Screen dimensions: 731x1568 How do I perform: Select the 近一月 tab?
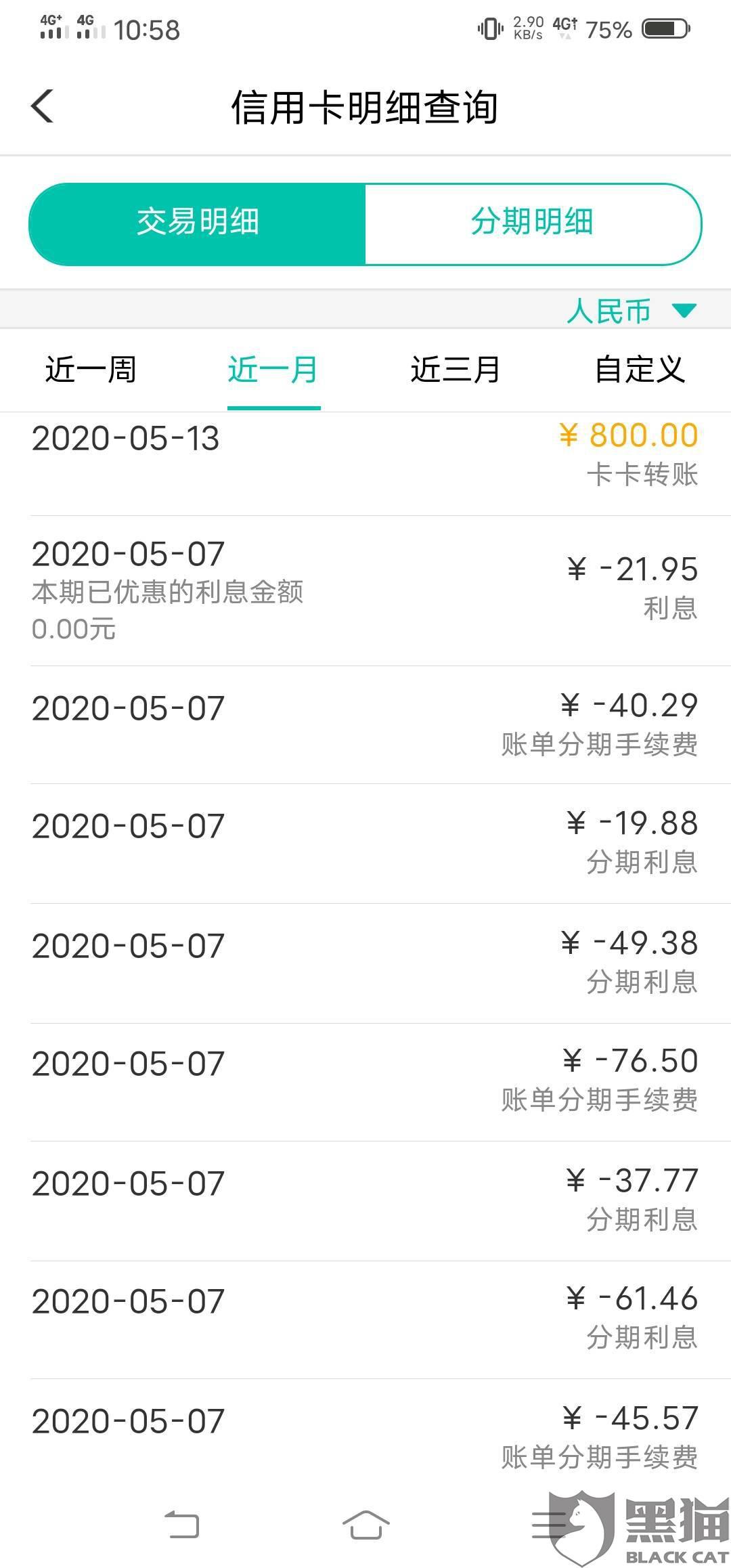273,370
